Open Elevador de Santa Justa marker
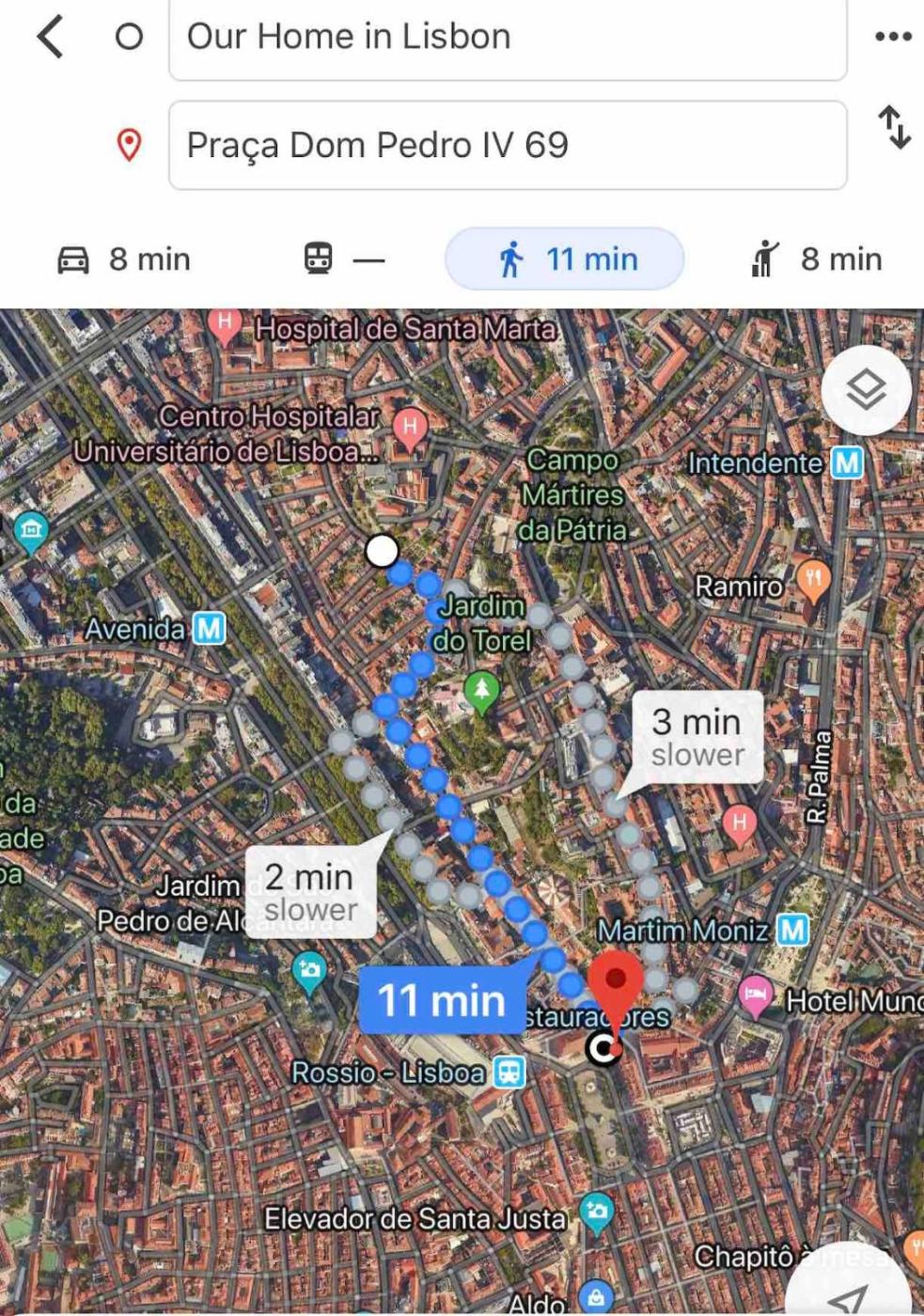Screen dimensions: 924x1316 [x=596, y=1212]
